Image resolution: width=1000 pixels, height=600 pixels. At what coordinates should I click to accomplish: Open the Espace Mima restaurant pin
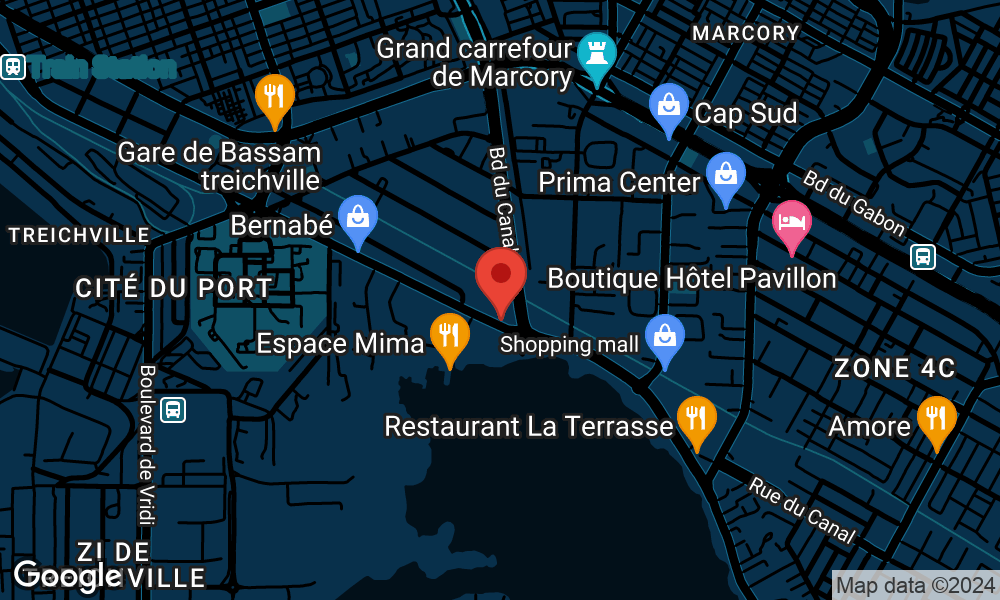pyautogui.click(x=449, y=334)
